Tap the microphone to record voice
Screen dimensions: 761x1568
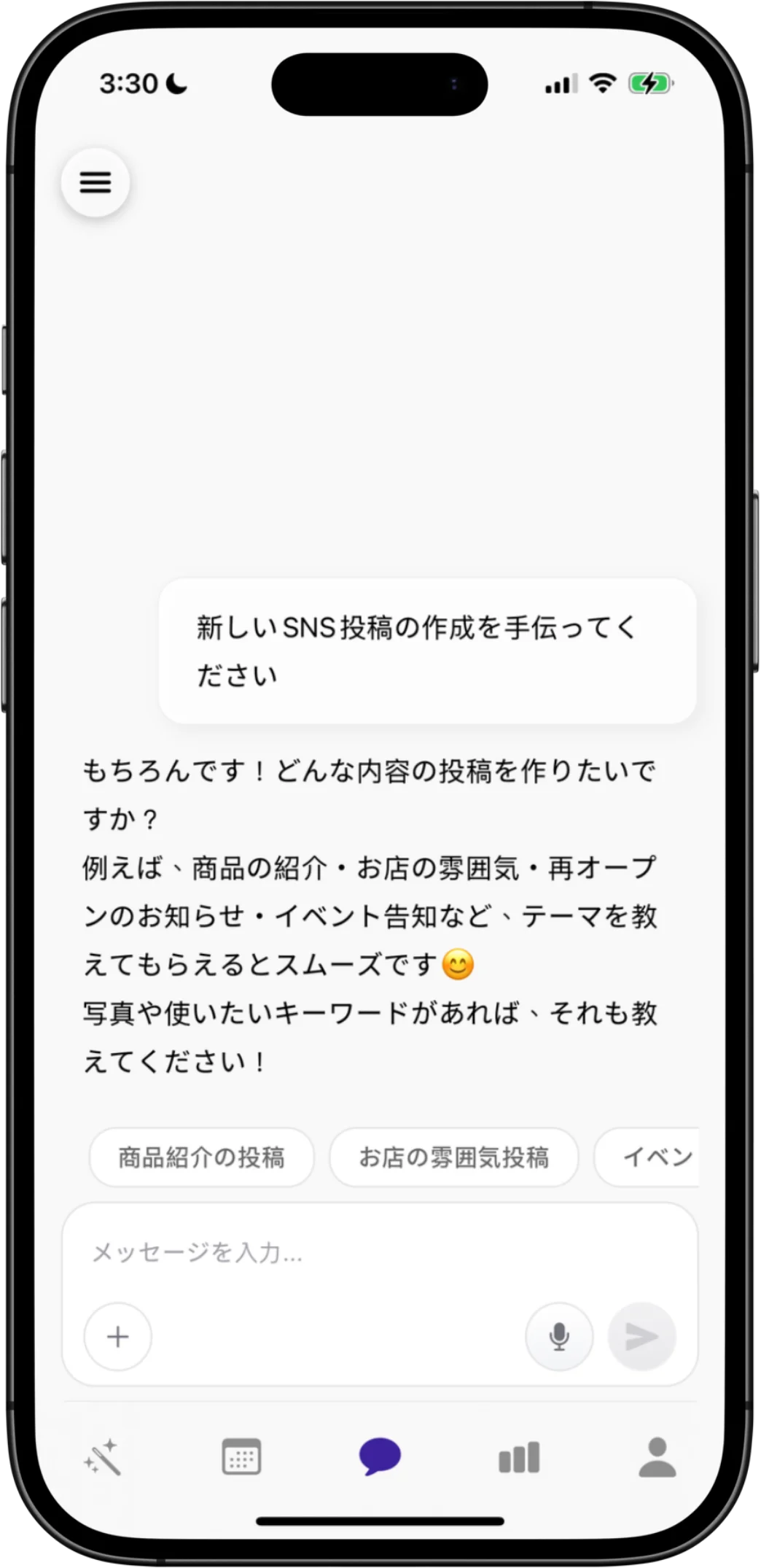[x=559, y=1336]
